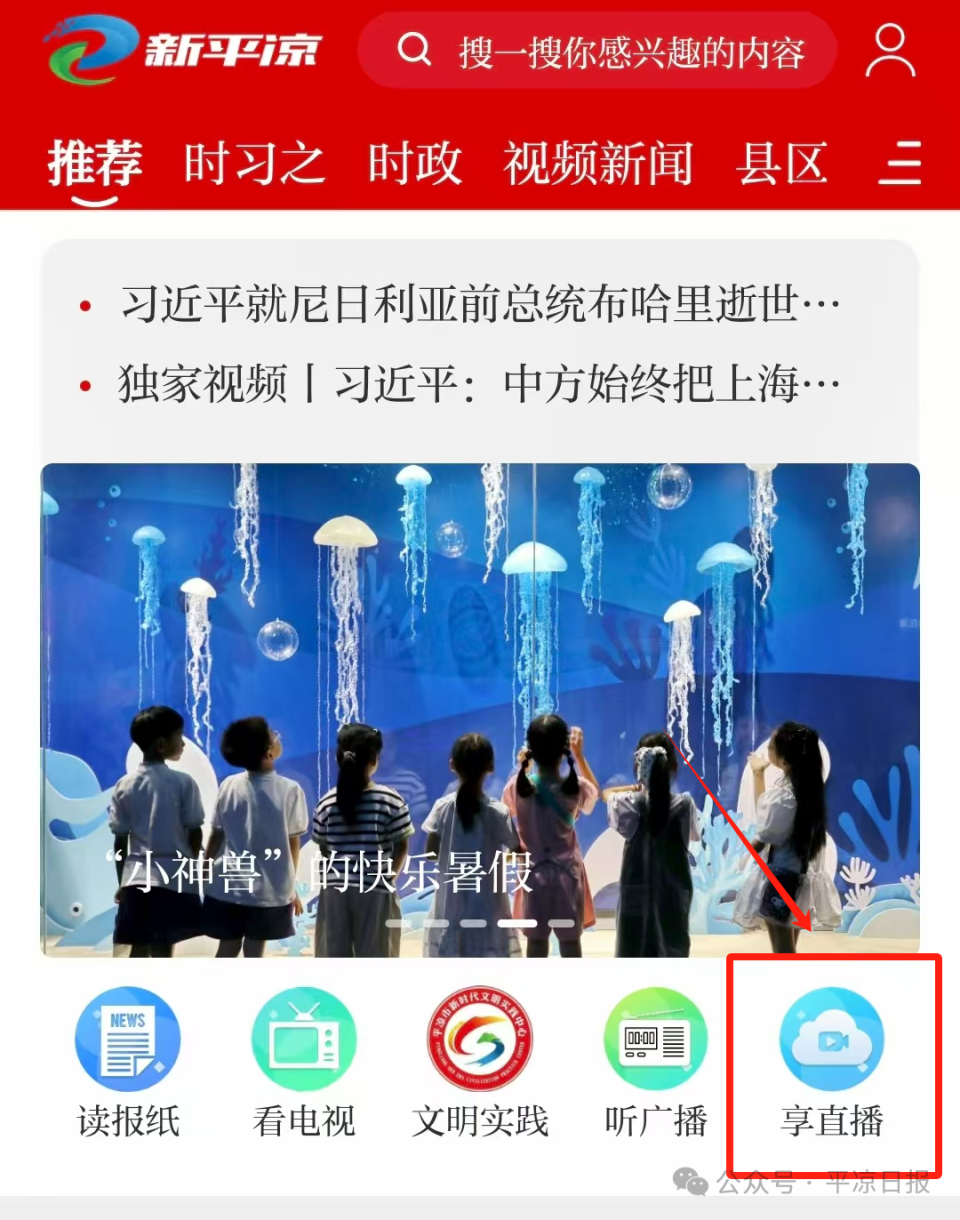Image resolution: width=960 pixels, height=1220 pixels.
Task: Open the user profile icon
Action: 888,50
